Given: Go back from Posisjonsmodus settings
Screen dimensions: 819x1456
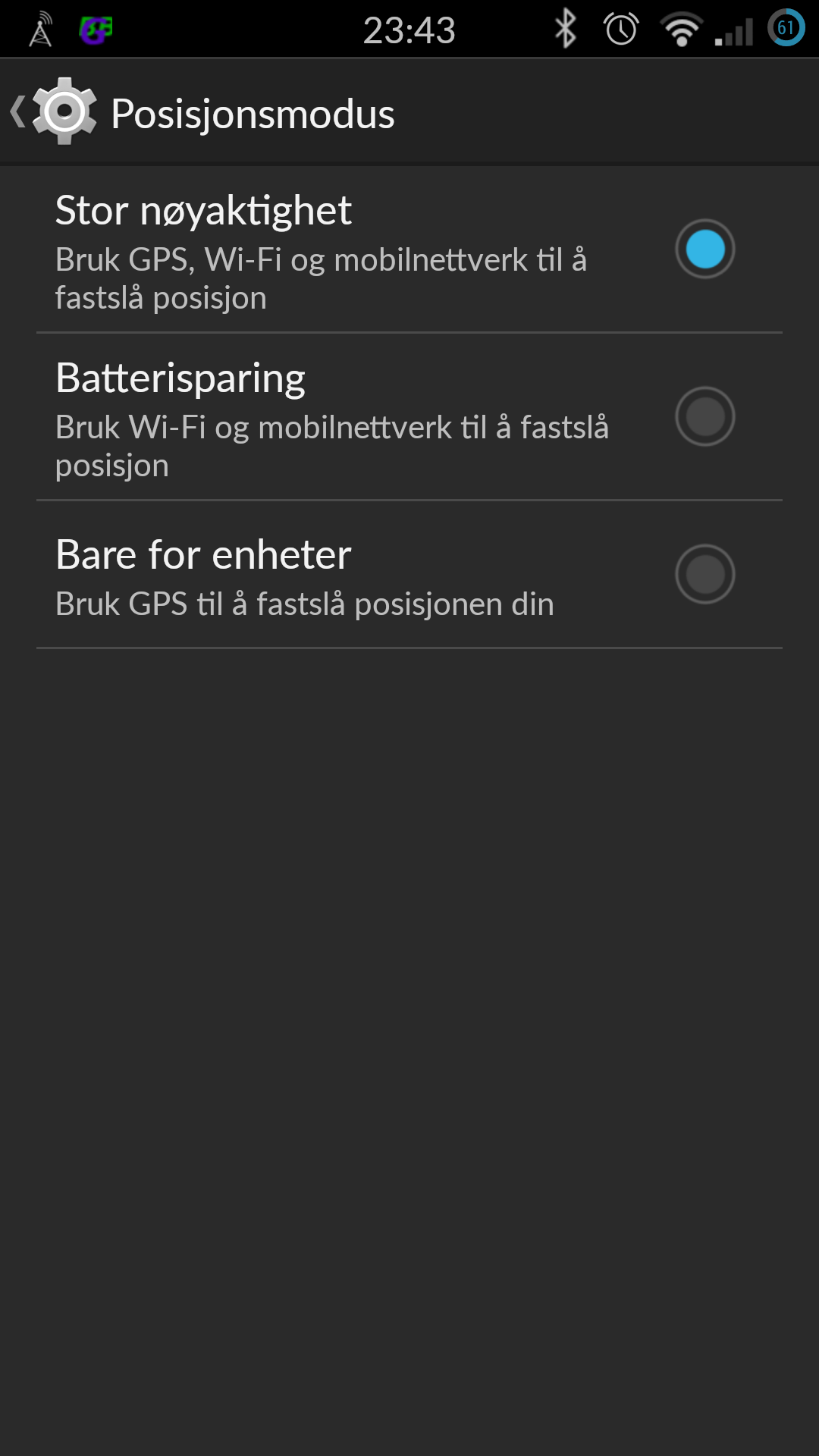Looking at the screenshot, I should 53,112.
